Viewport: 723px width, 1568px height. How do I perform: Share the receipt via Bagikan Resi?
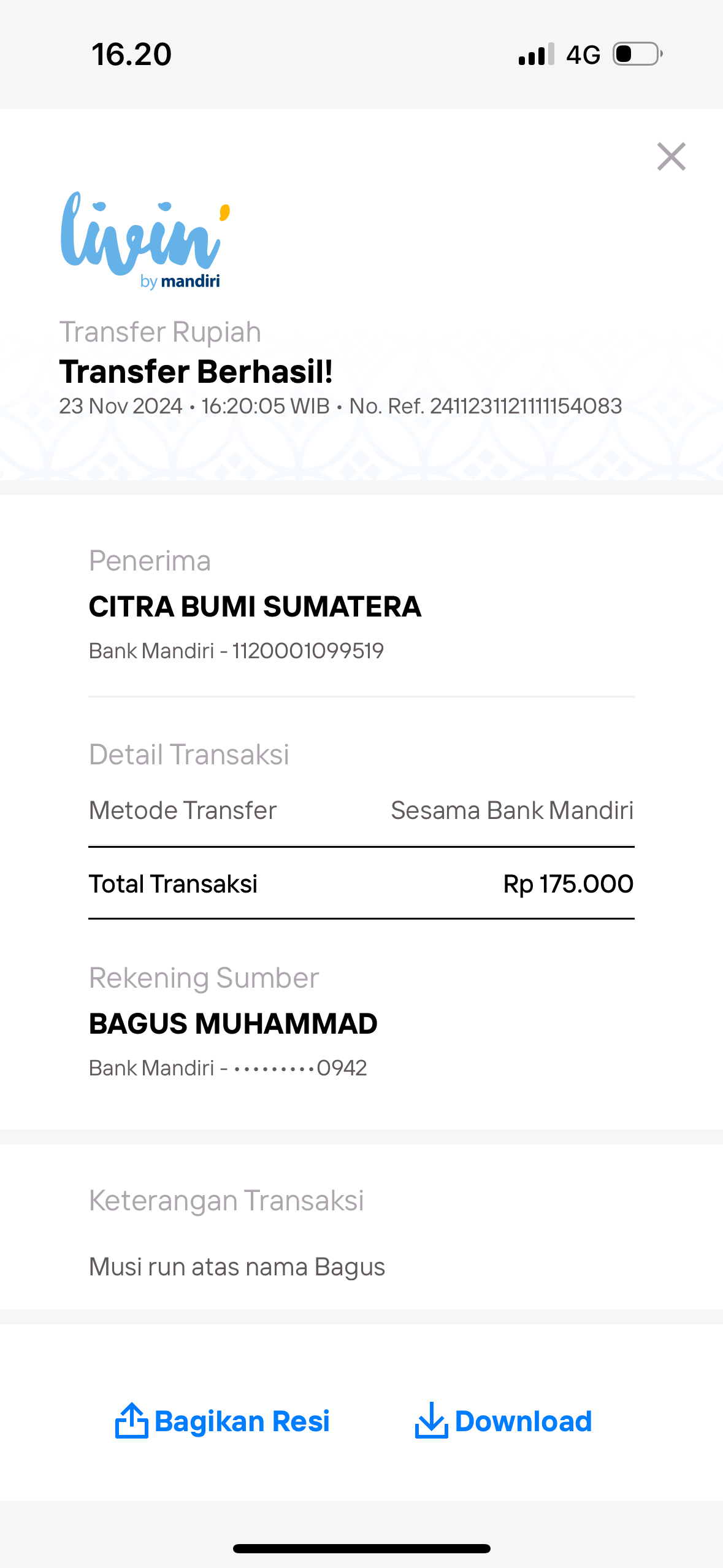[x=223, y=1421]
